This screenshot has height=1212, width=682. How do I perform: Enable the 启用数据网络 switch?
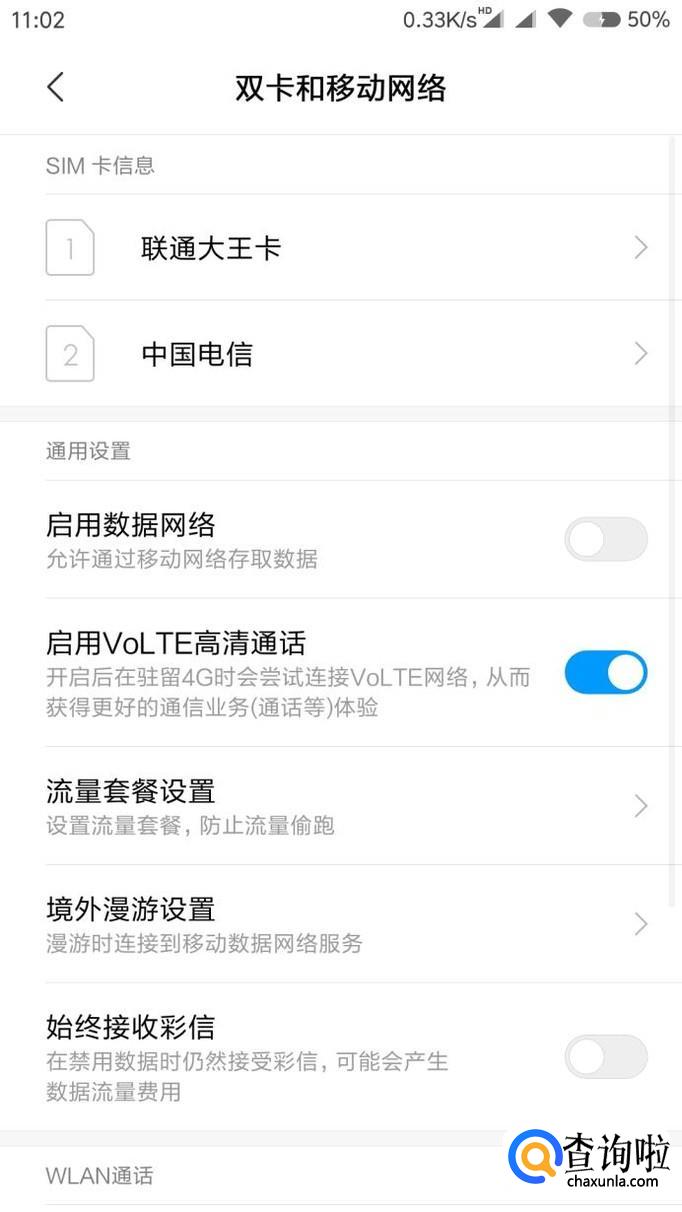click(x=605, y=540)
